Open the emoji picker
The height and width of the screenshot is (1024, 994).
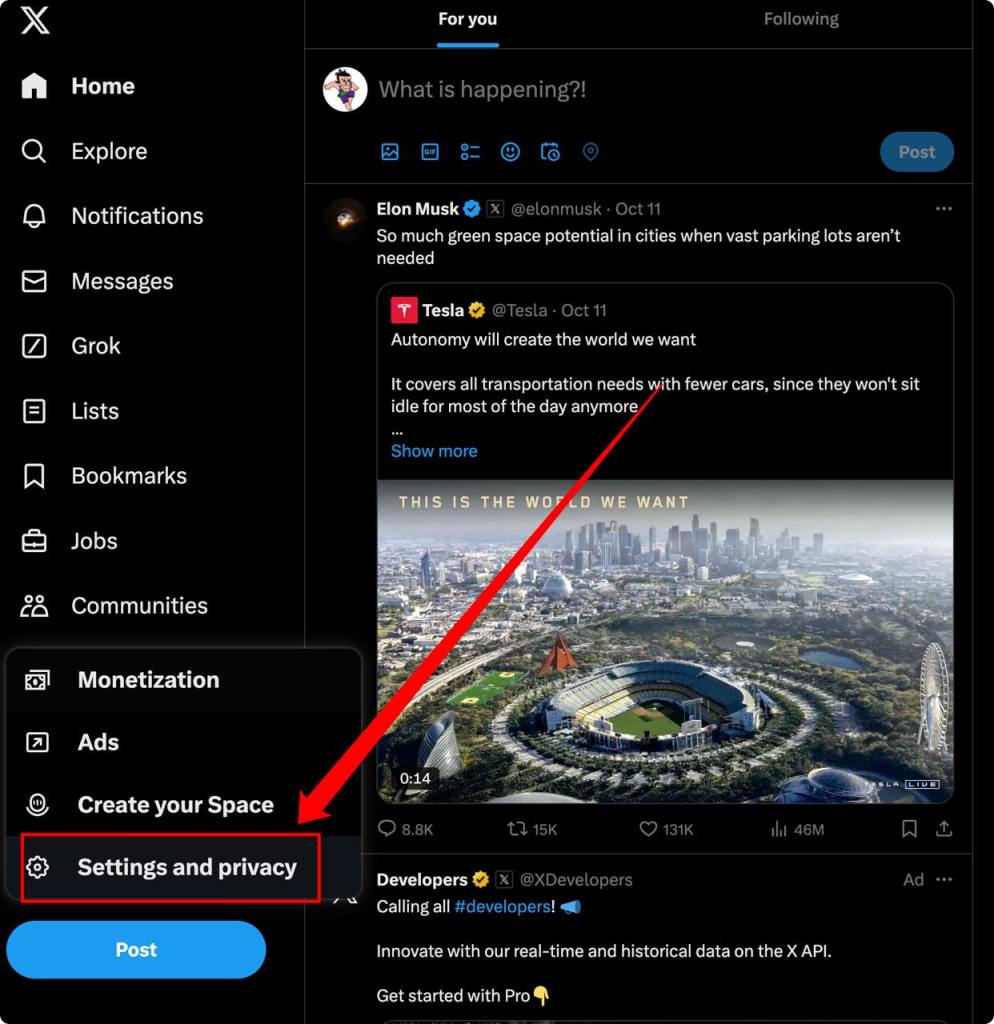[x=510, y=152]
